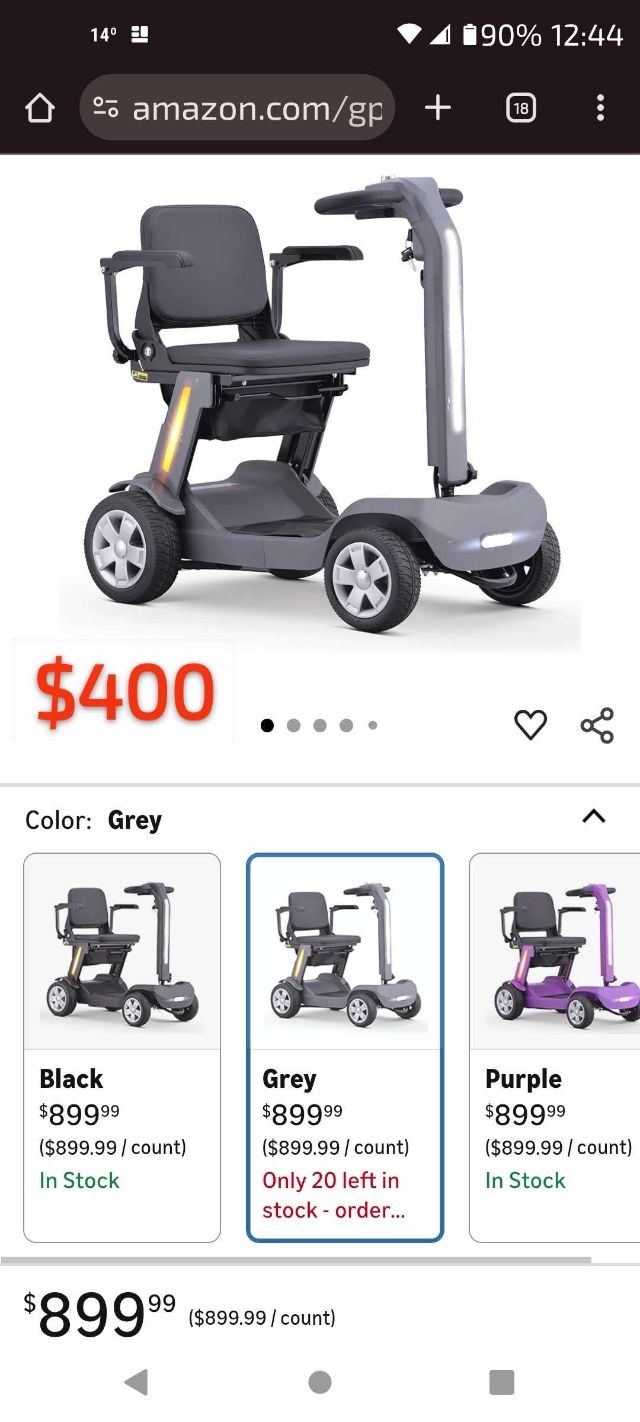Open a new browser tab

pyautogui.click(x=438, y=108)
